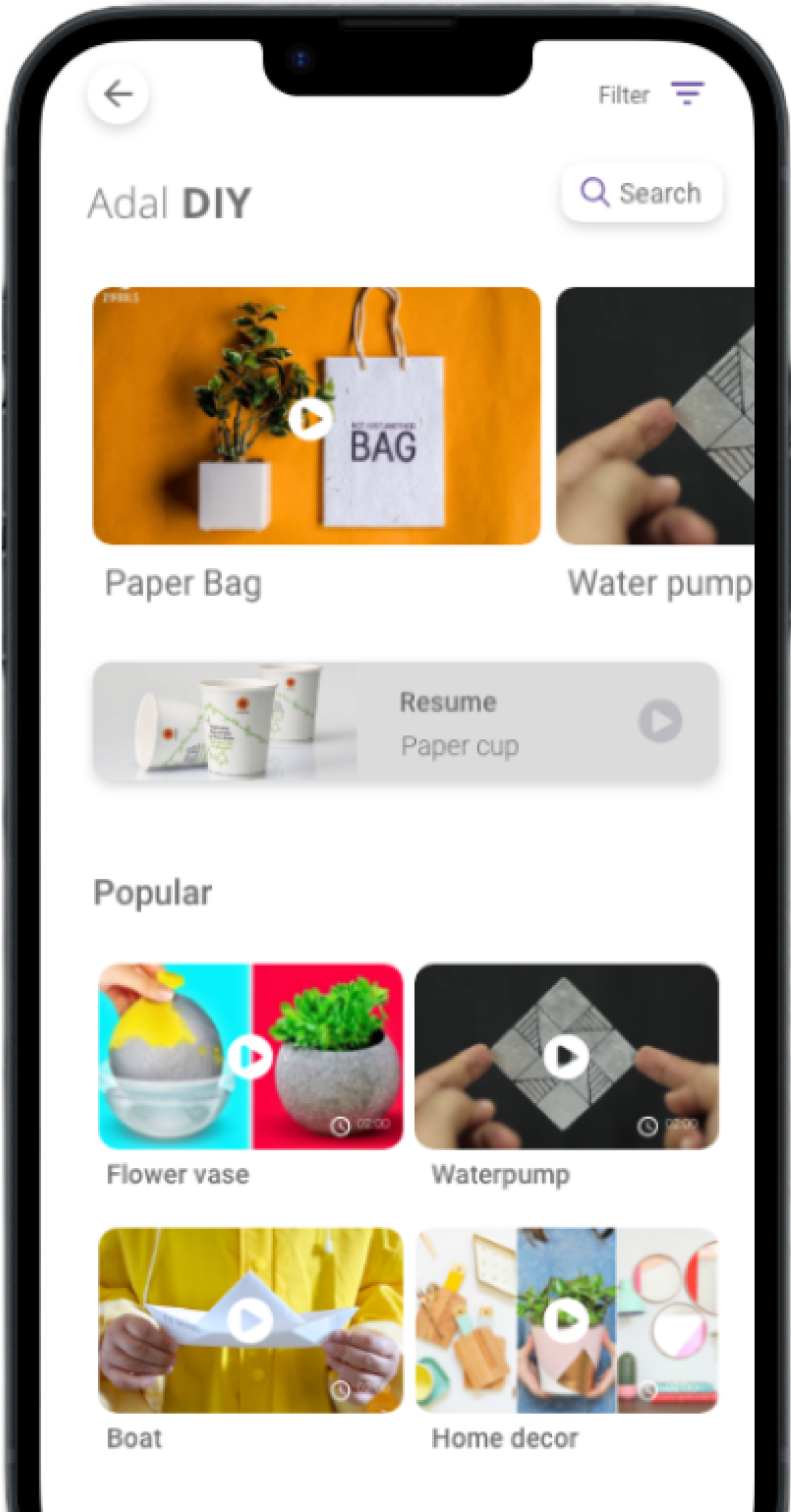Go back using the arrow button
791x1512 pixels.
pyautogui.click(x=118, y=95)
